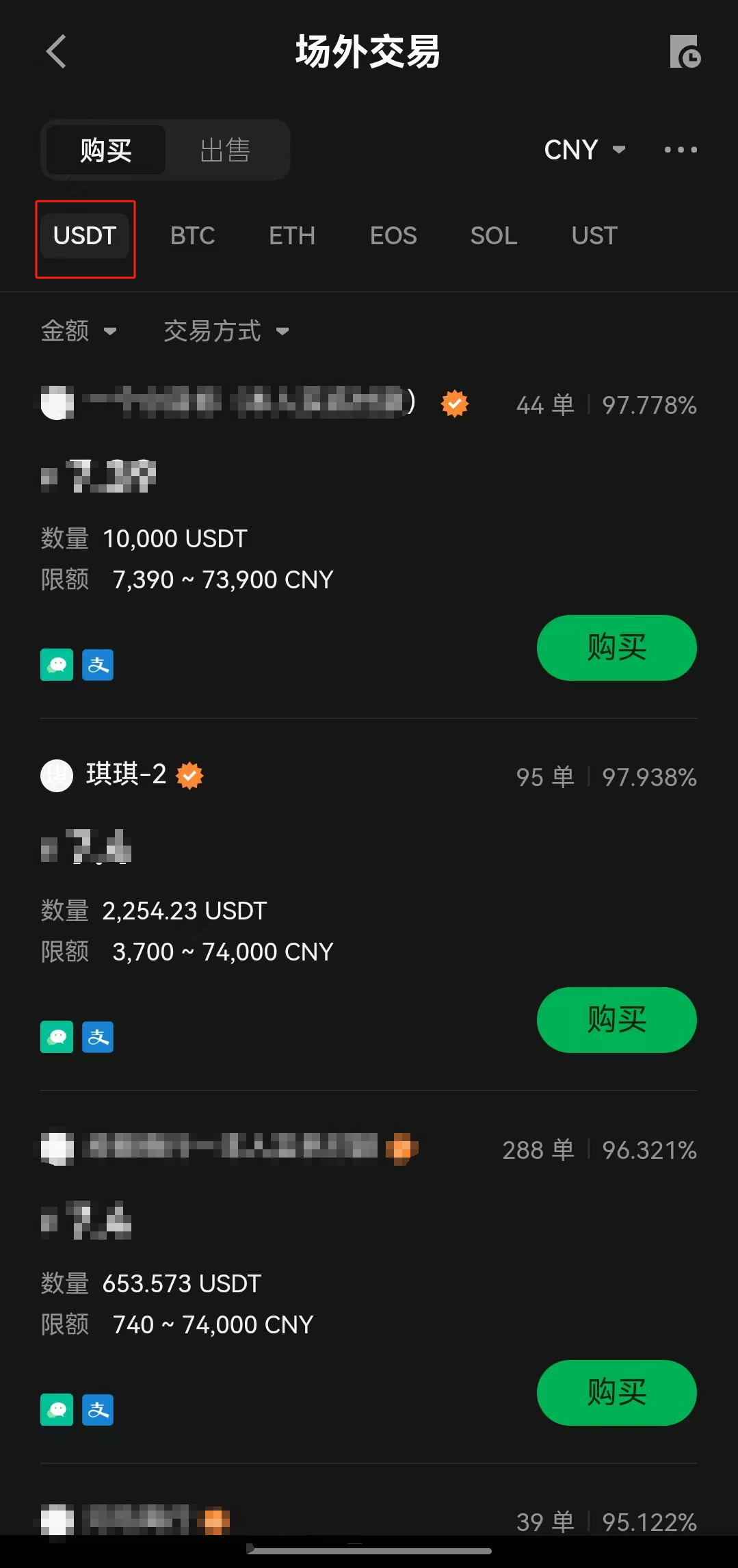
Task: Expand the 金额 amount filter
Action: pos(78,331)
